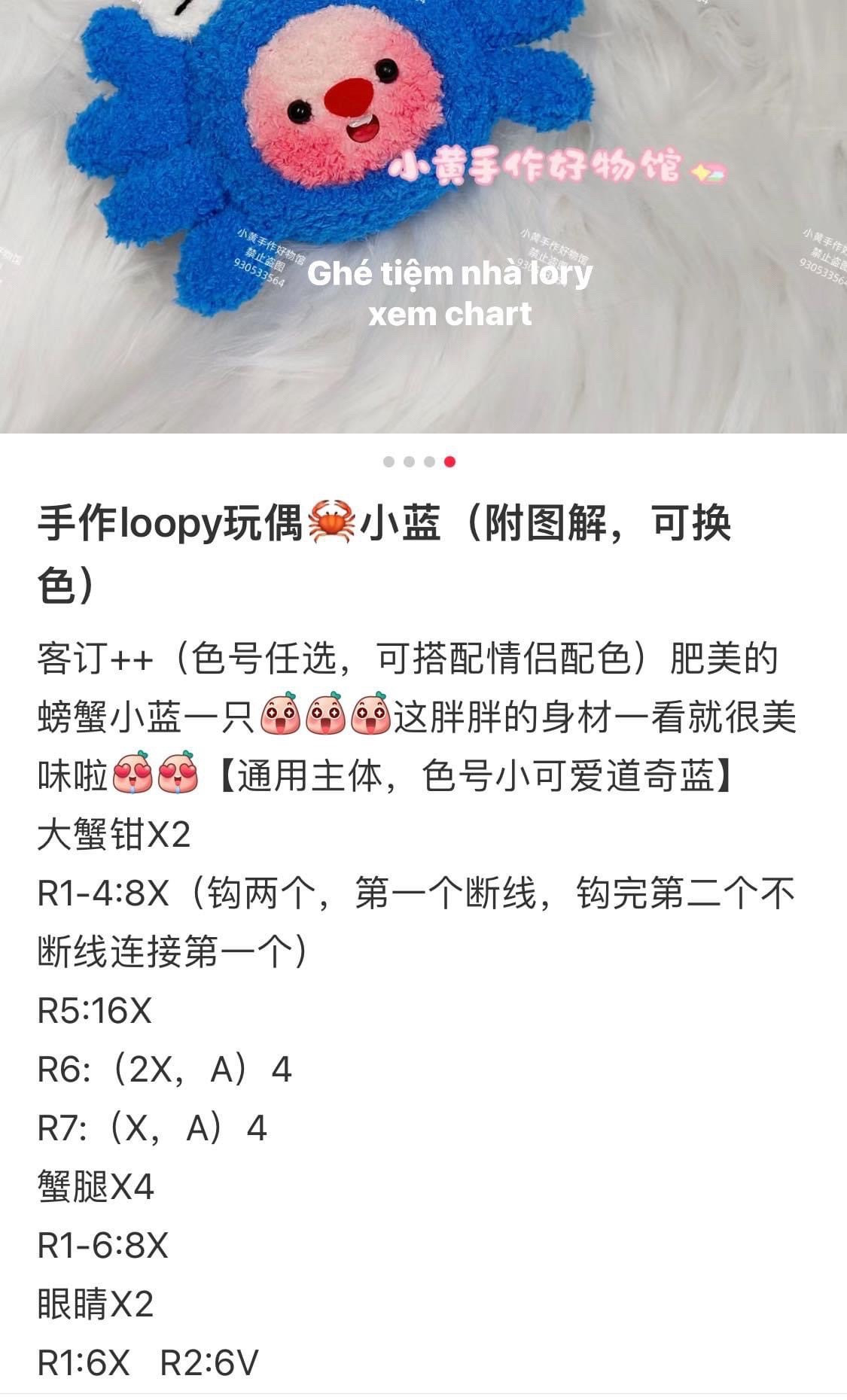Image resolution: width=847 pixels, height=1400 pixels.
Task: Tap the photo carousel page indicator dots
Action: coord(419,461)
